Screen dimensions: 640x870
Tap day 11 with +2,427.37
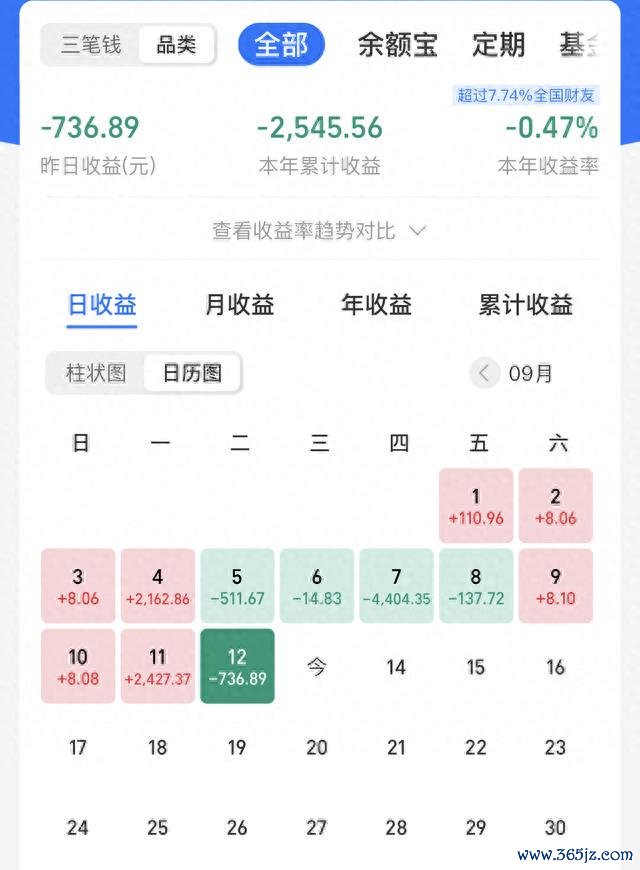point(158,666)
